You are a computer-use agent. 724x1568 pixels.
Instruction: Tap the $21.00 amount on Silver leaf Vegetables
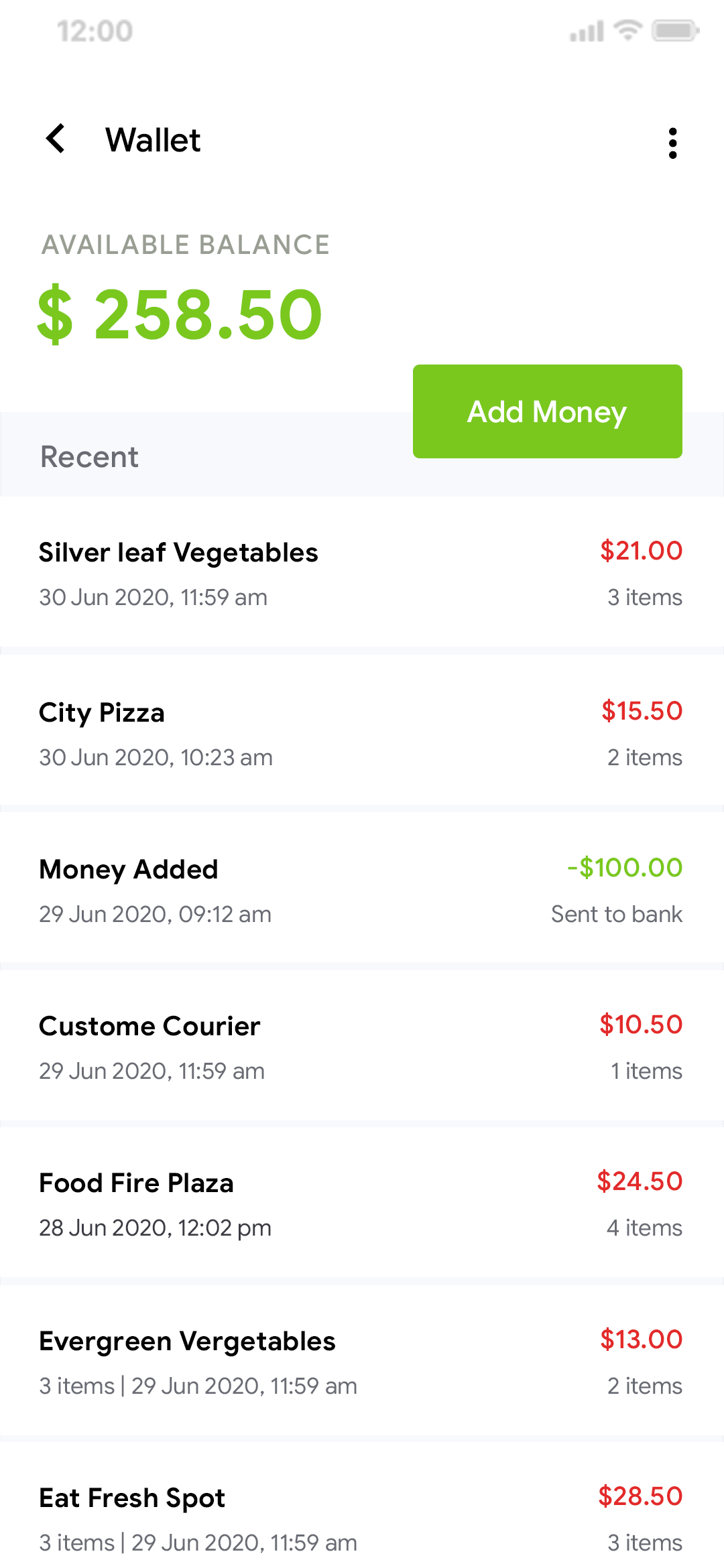click(x=642, y=551)
